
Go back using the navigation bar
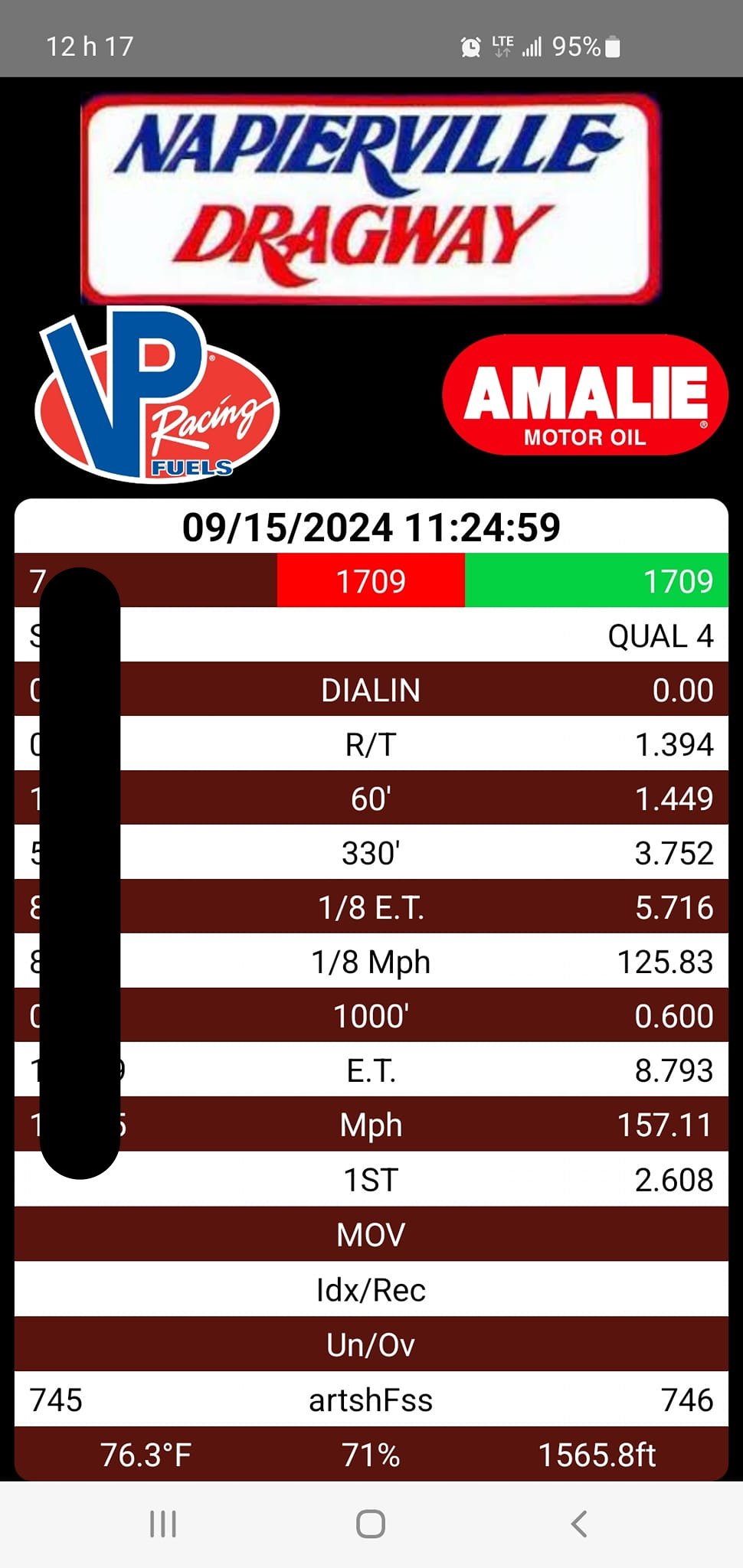[579, 1524]
